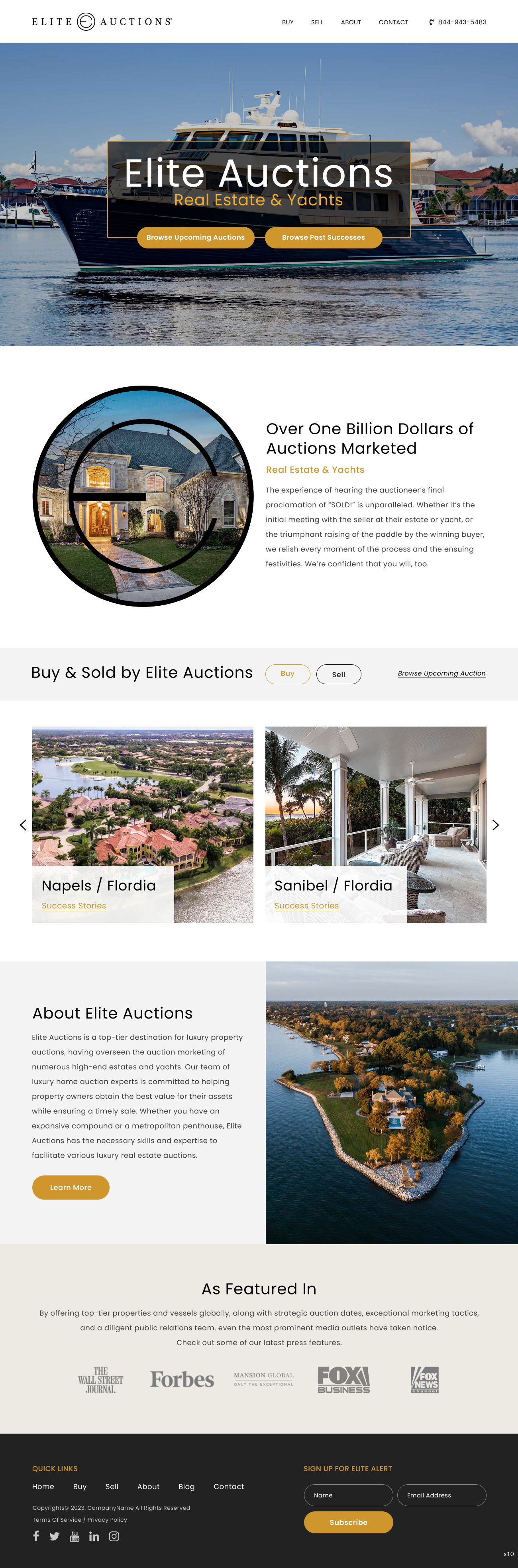Open the Sell page from header
Viewport: 518px width, 1568px height.
tap(317, 22)
